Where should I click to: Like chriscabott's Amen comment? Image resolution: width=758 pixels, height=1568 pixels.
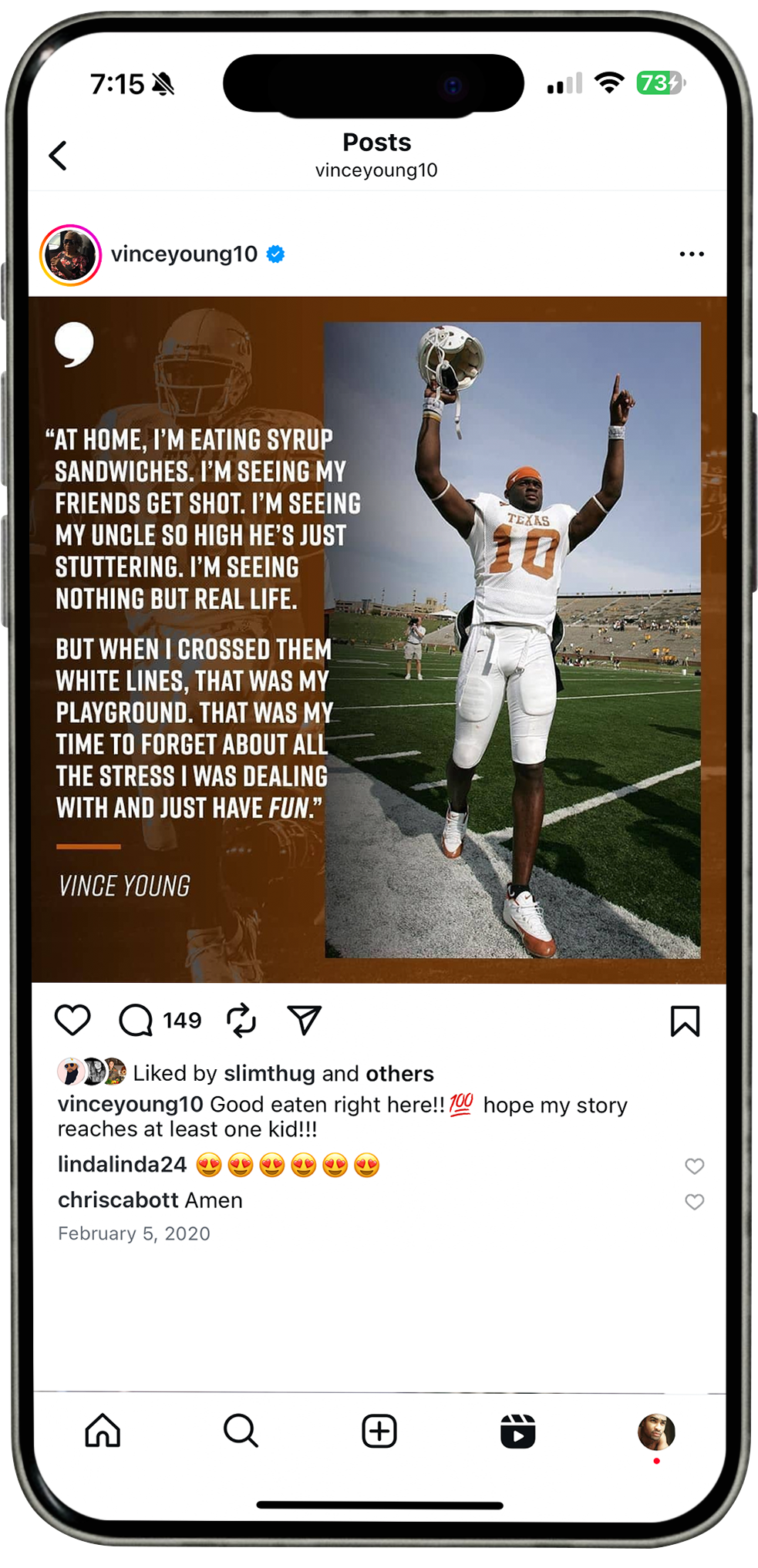(694, 1201)
